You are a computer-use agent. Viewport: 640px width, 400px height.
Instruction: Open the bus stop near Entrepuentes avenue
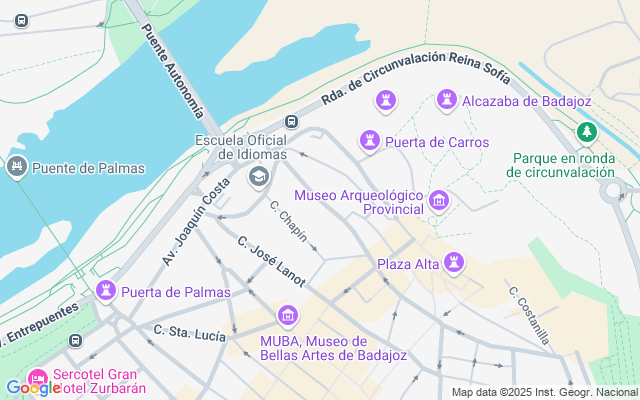tap(75, 340)
